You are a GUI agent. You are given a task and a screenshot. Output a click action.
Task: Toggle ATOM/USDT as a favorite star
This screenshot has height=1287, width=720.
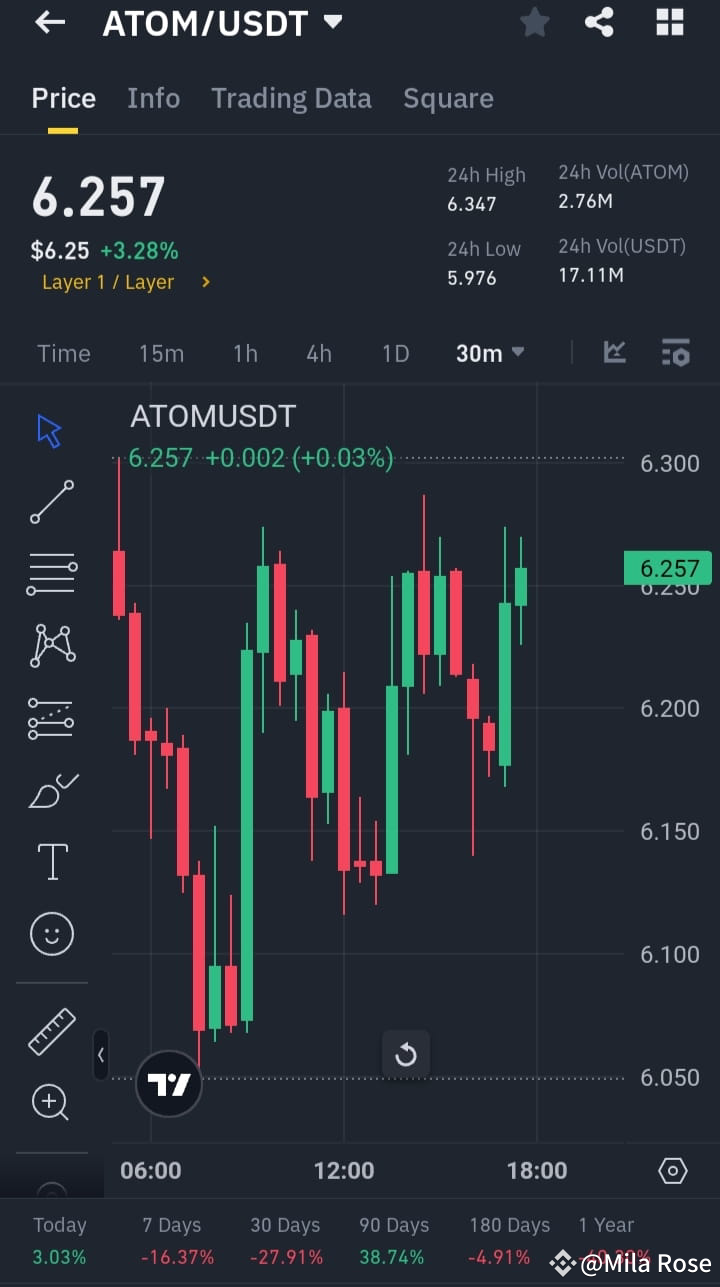(x=534, y=22)
